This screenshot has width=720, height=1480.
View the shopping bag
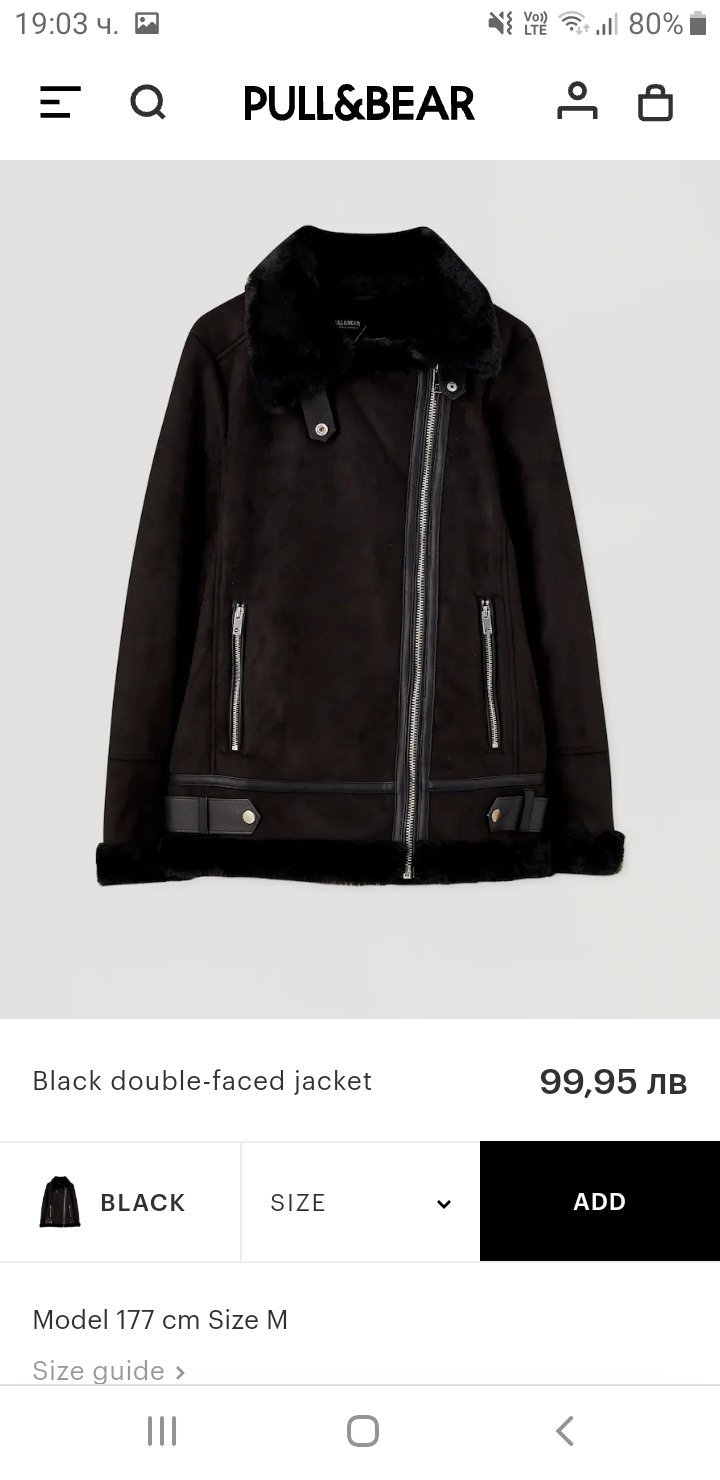pos(655,103)
